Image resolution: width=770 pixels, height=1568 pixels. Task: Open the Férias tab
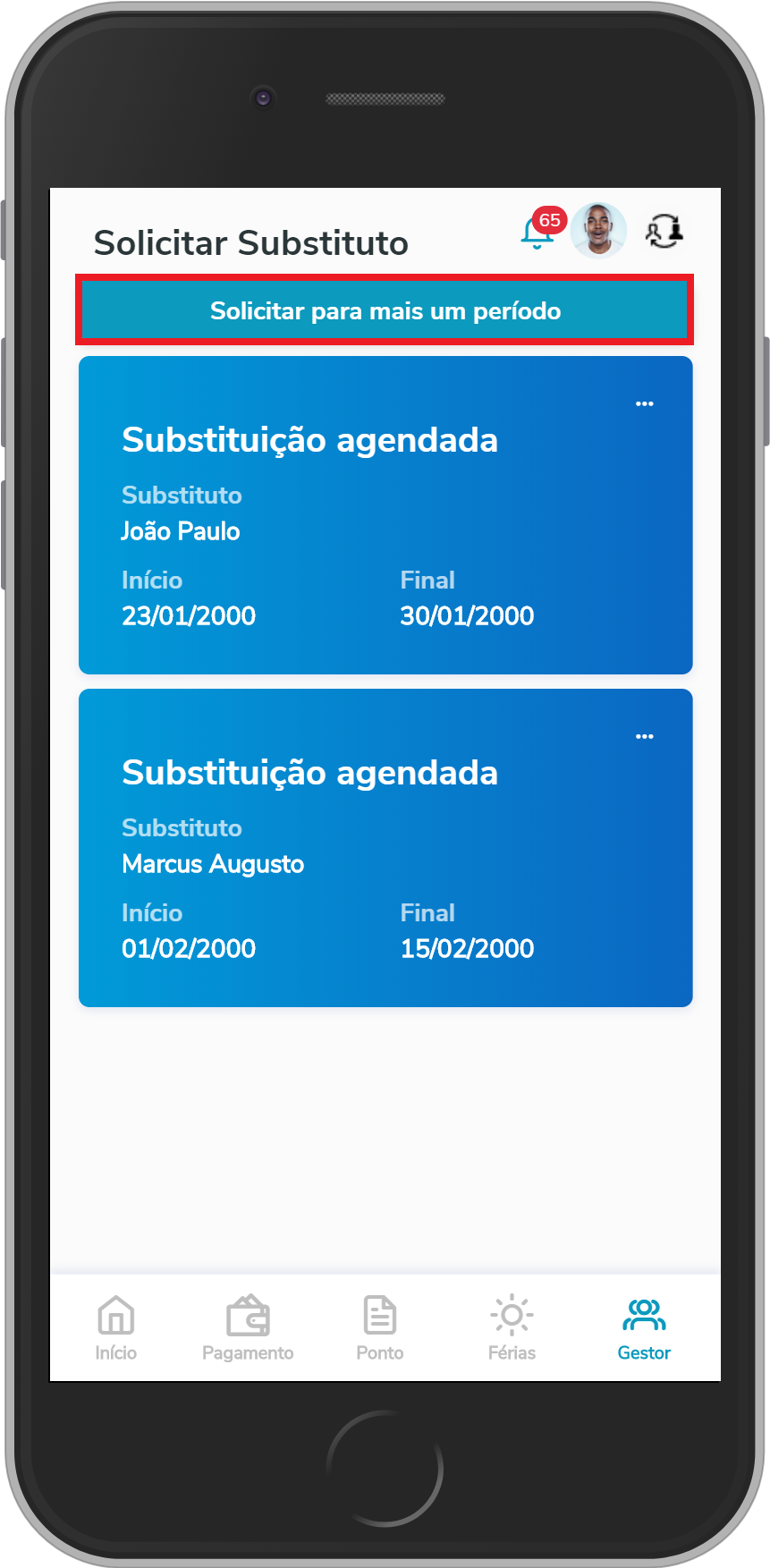[512, 1327]
